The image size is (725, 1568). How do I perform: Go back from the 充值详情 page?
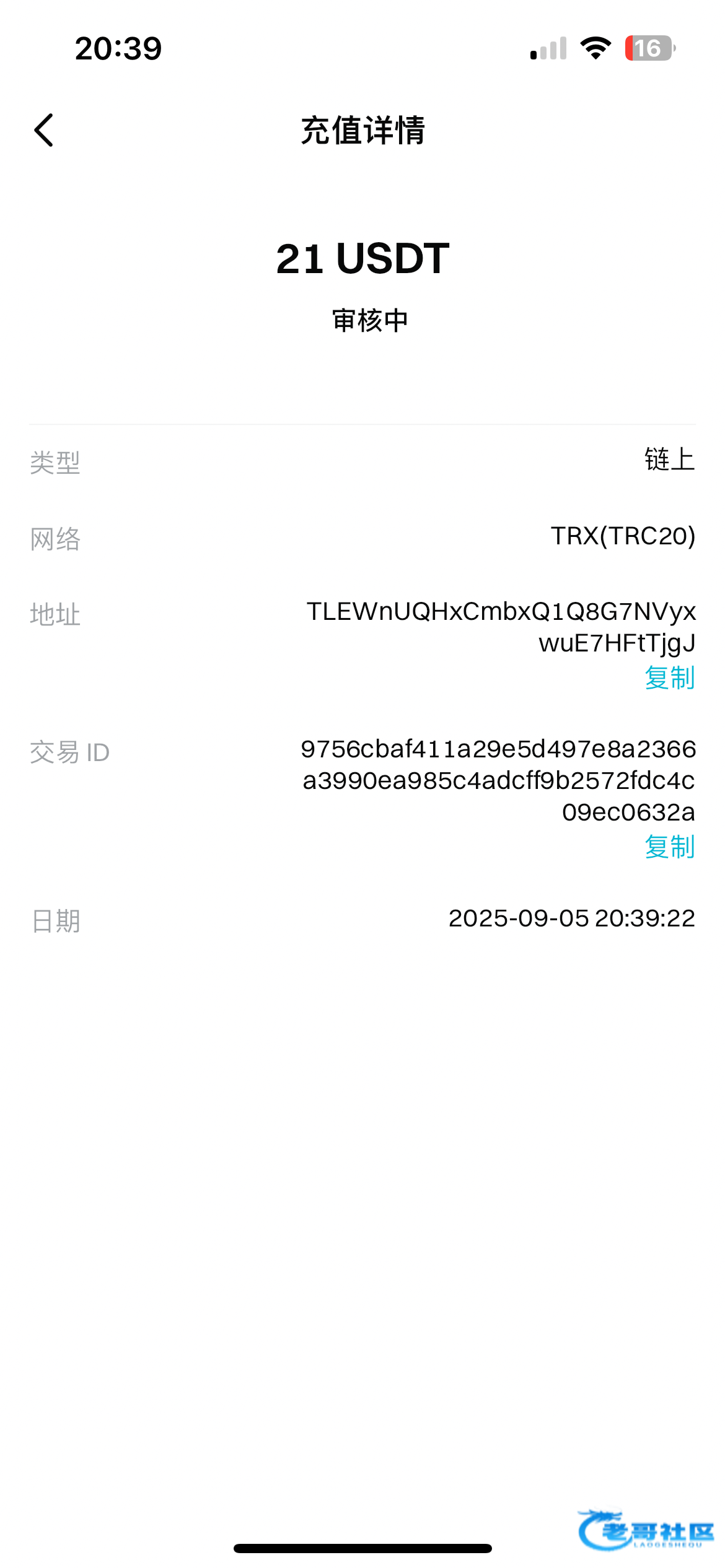coord(44,130)
